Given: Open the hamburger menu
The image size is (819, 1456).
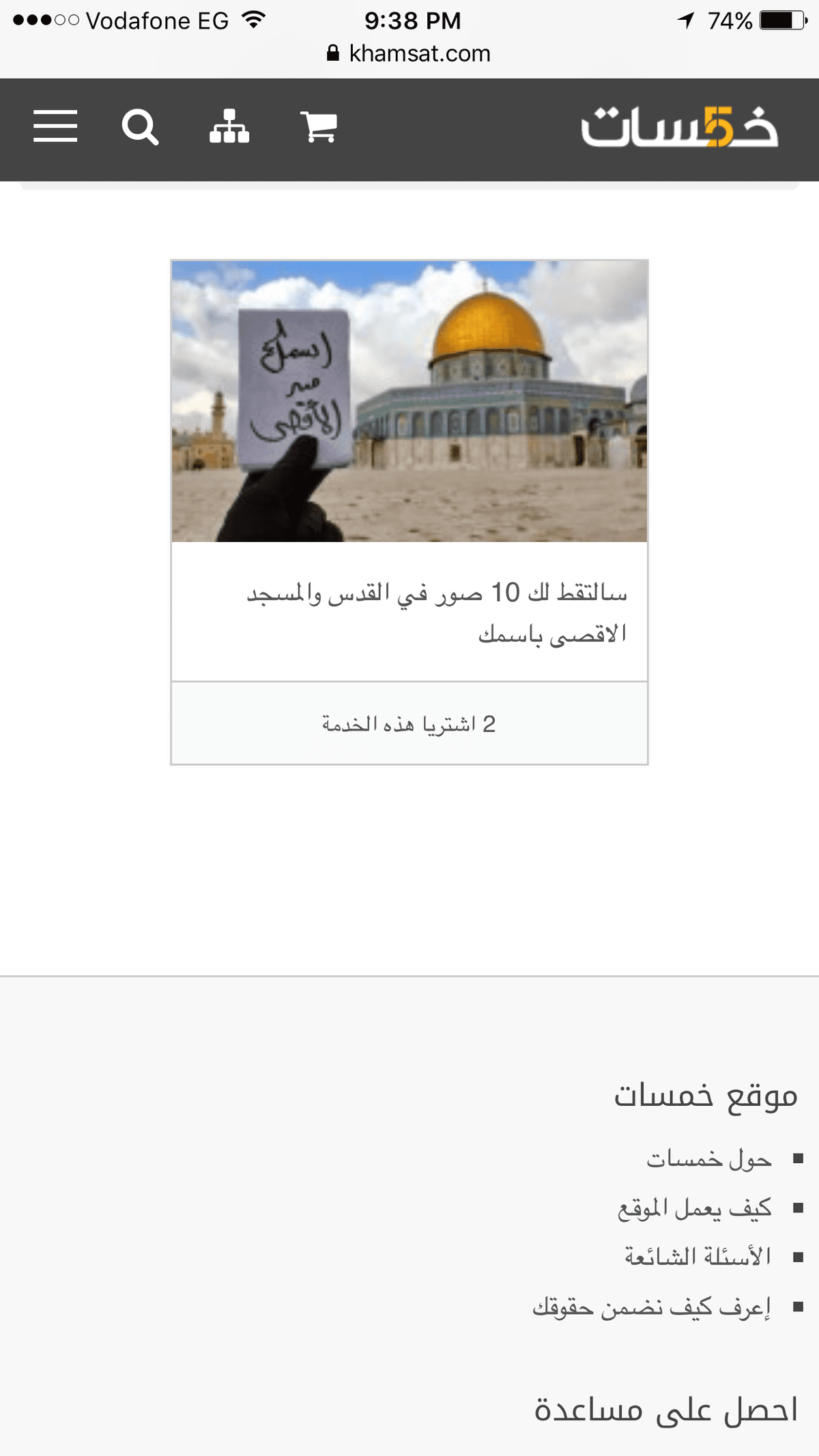Looking at the screenshot, I should tap(55, 126).
